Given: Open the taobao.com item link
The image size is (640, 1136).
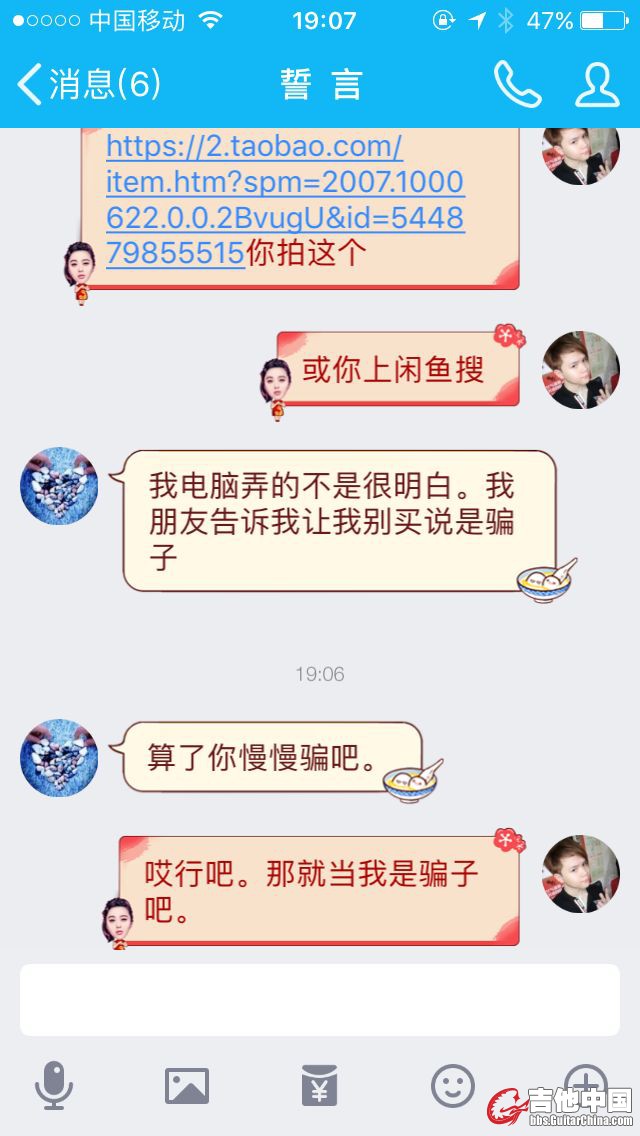Looking at the screenshot, I should (x=284, y=200).
